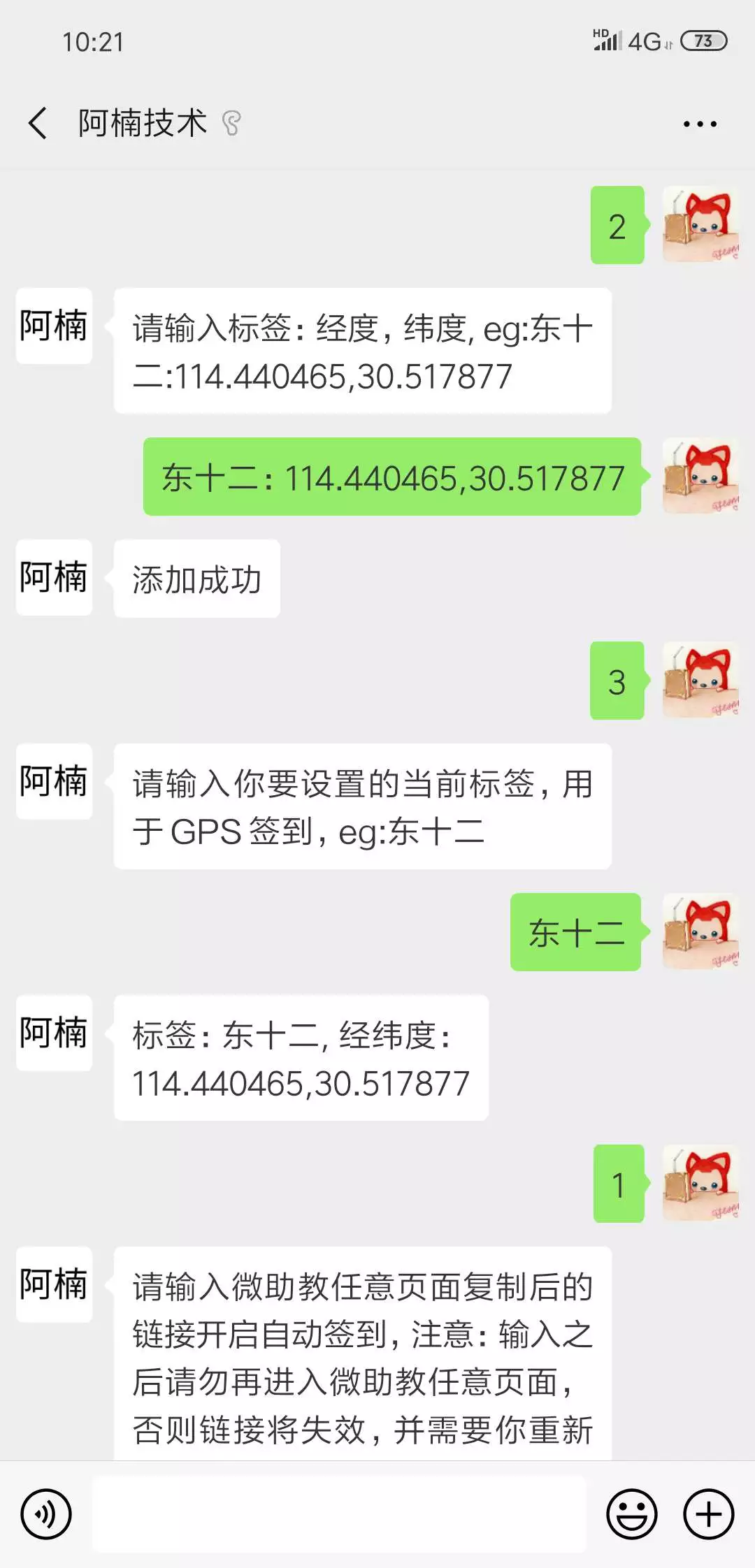The image size is (755, 1568).
Task: Open the plus attachment menu
Action: point(708,1514)
